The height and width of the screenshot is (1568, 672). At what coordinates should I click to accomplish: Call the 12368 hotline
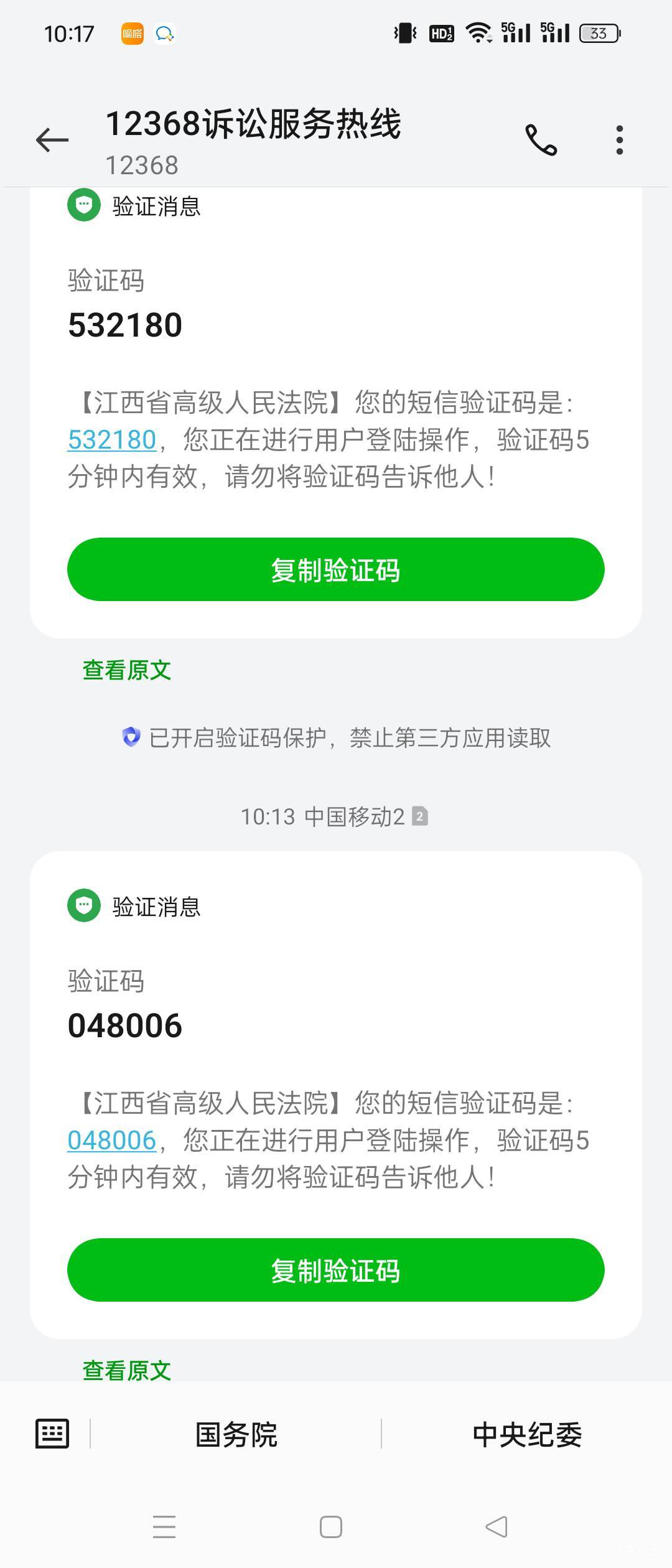pos(541,140)
